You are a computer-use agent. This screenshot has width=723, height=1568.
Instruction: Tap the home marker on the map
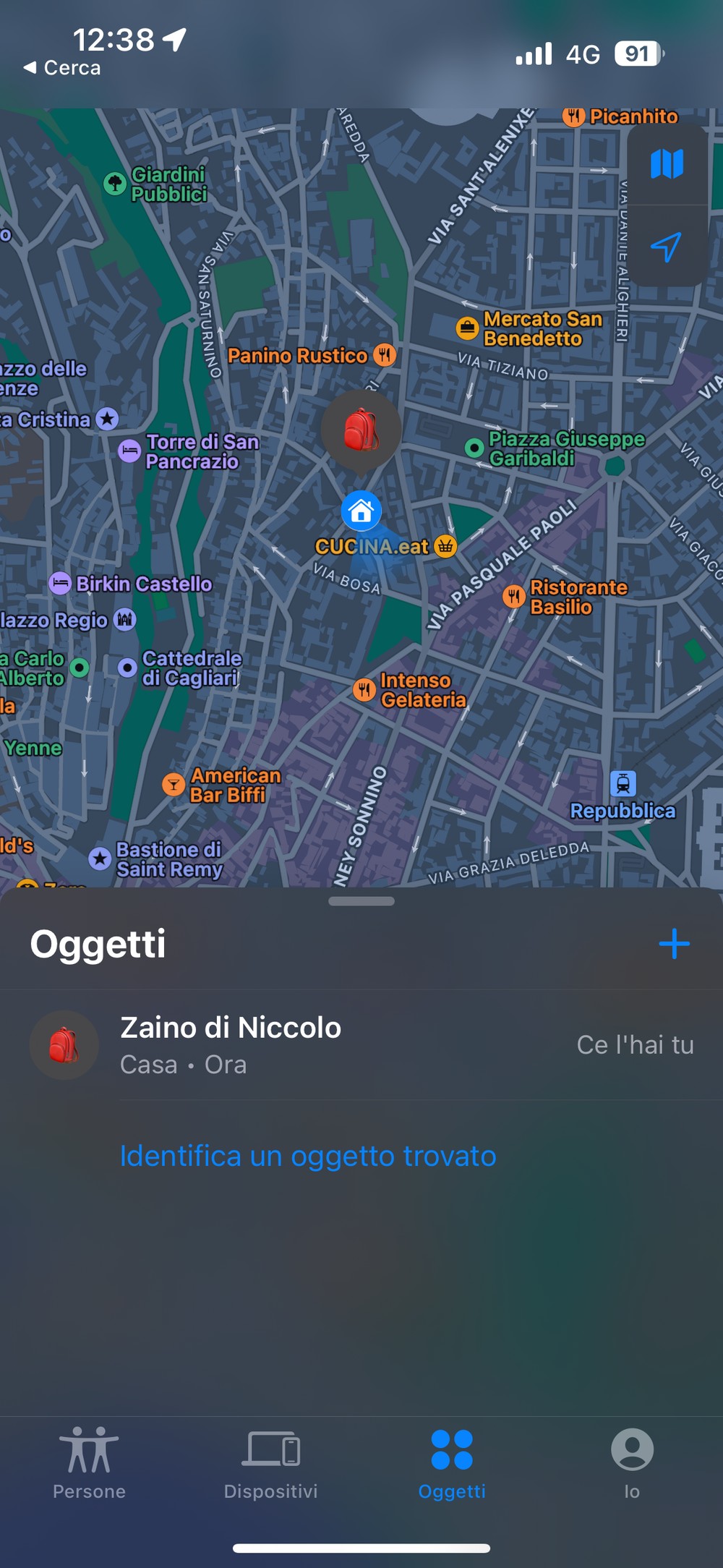361,511
